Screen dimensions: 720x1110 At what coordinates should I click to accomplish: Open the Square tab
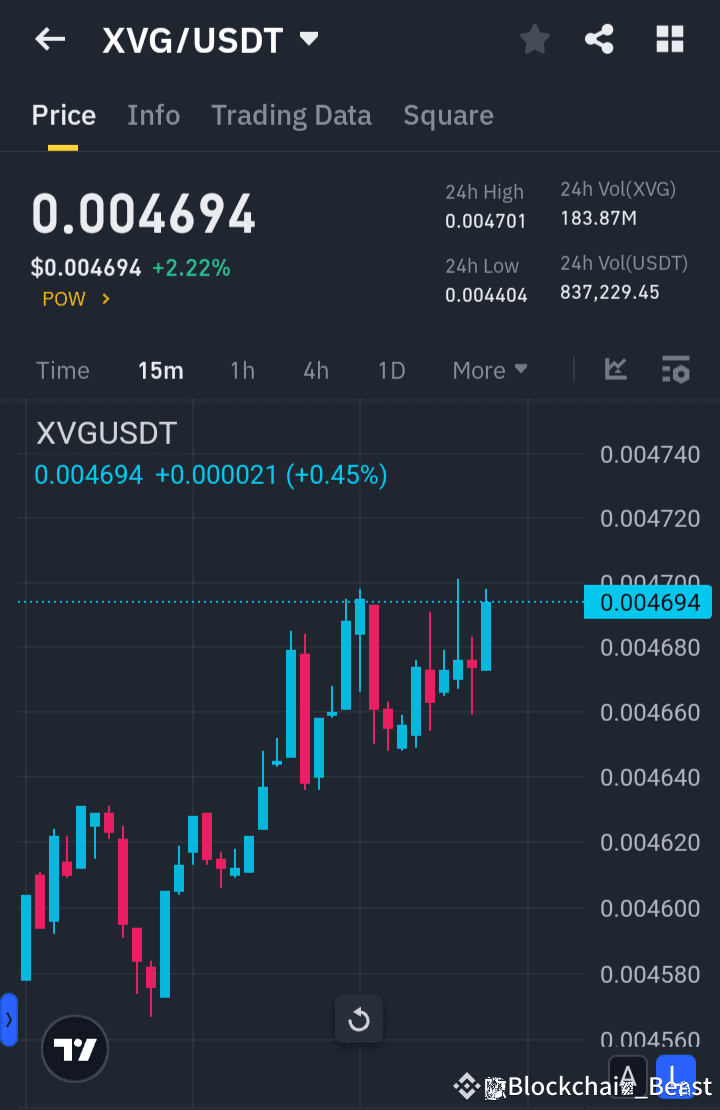point(448,114)
